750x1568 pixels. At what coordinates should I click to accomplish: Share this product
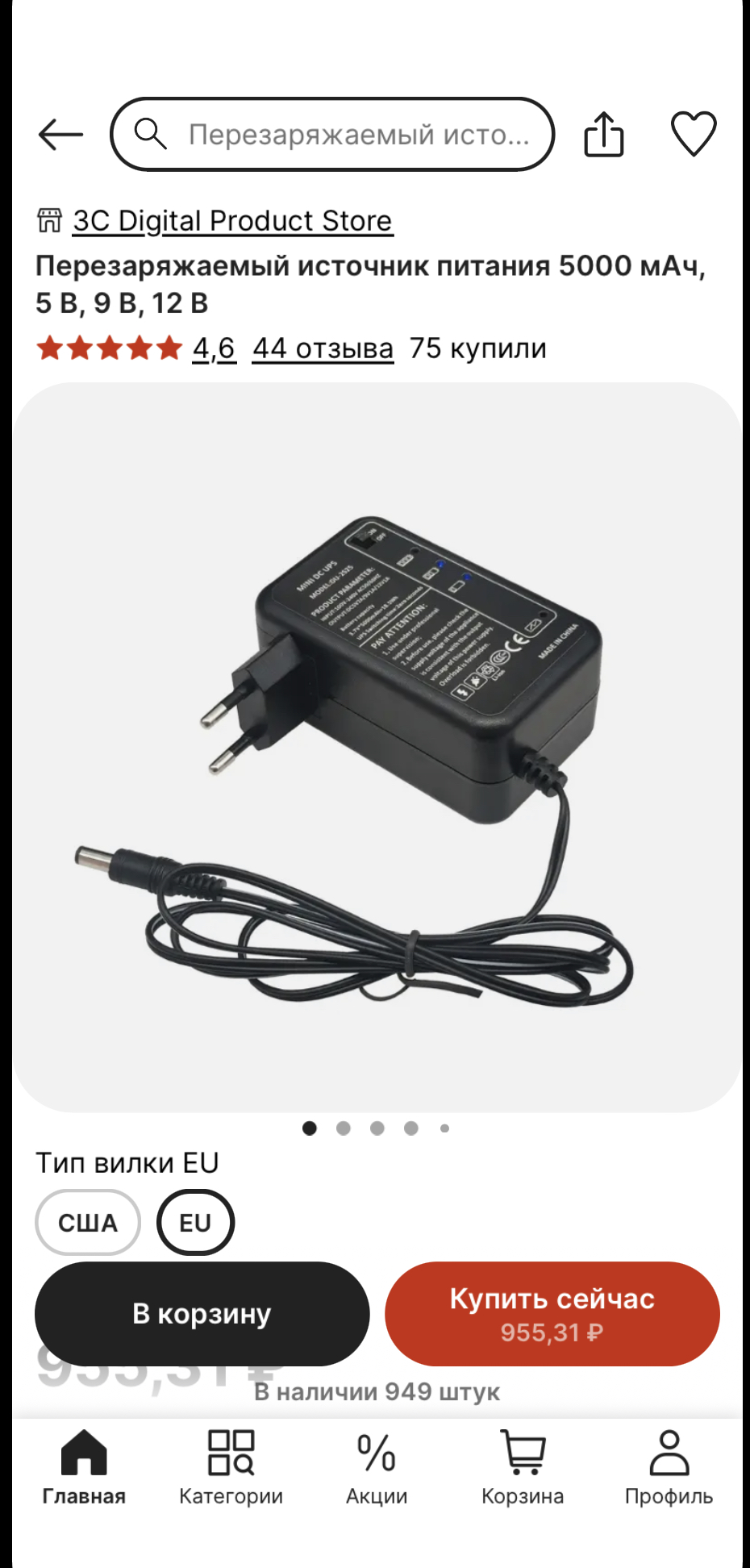coord(603,134)
